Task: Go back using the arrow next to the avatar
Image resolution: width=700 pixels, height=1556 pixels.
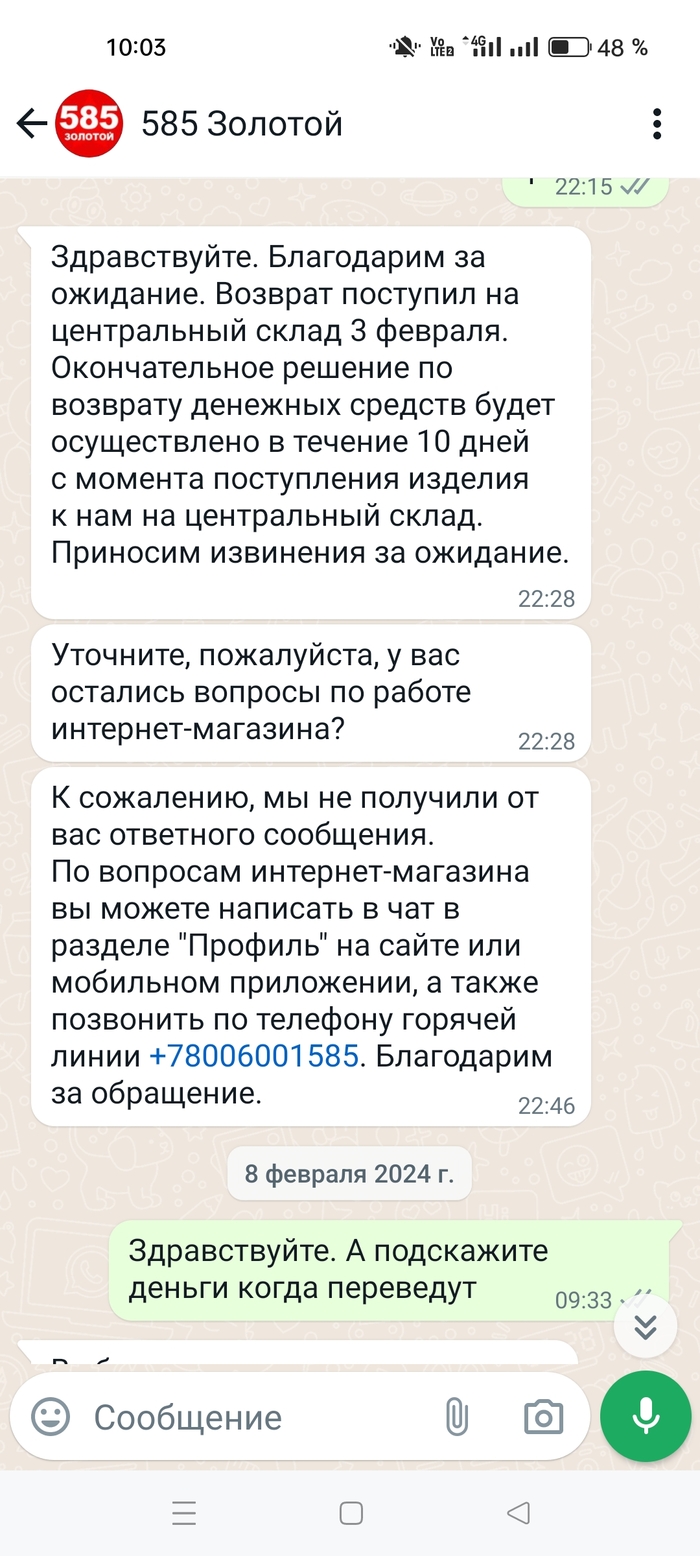Action: point(32,124)
